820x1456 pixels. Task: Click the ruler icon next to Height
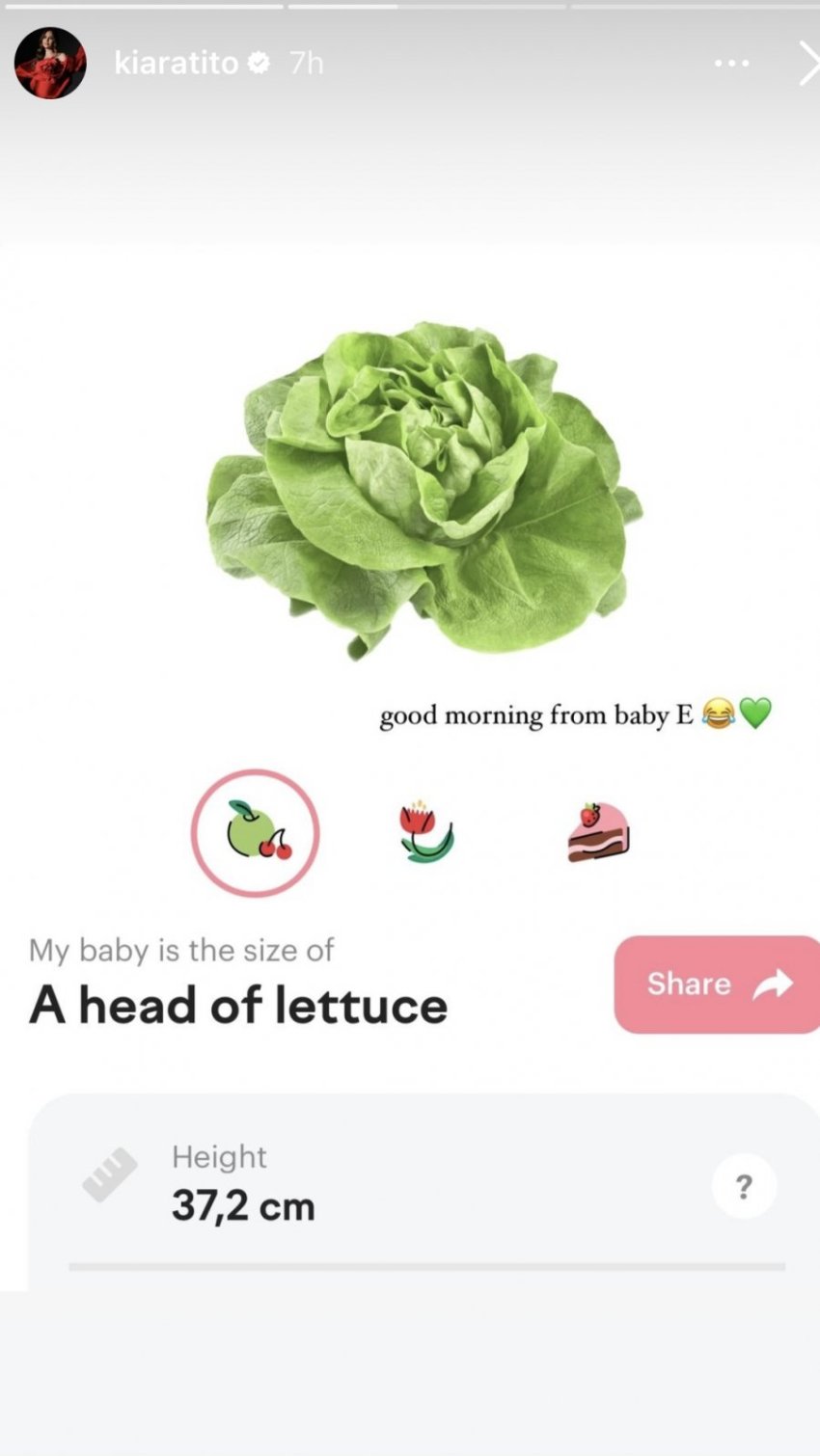point(109,1173)
